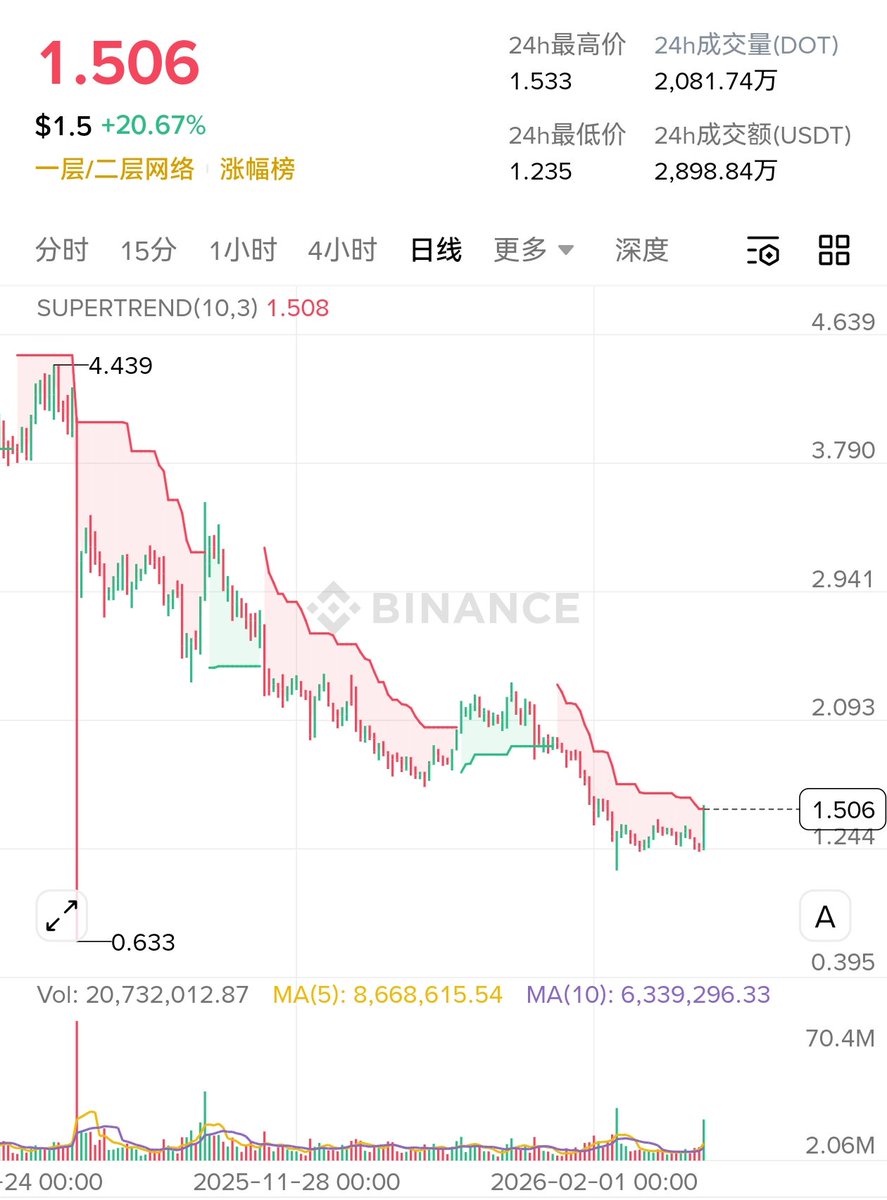The height and width of the screenshot is (1200, 887).
Task: Open the 涨幅榜 ranking tag
Action: (258, 170)
